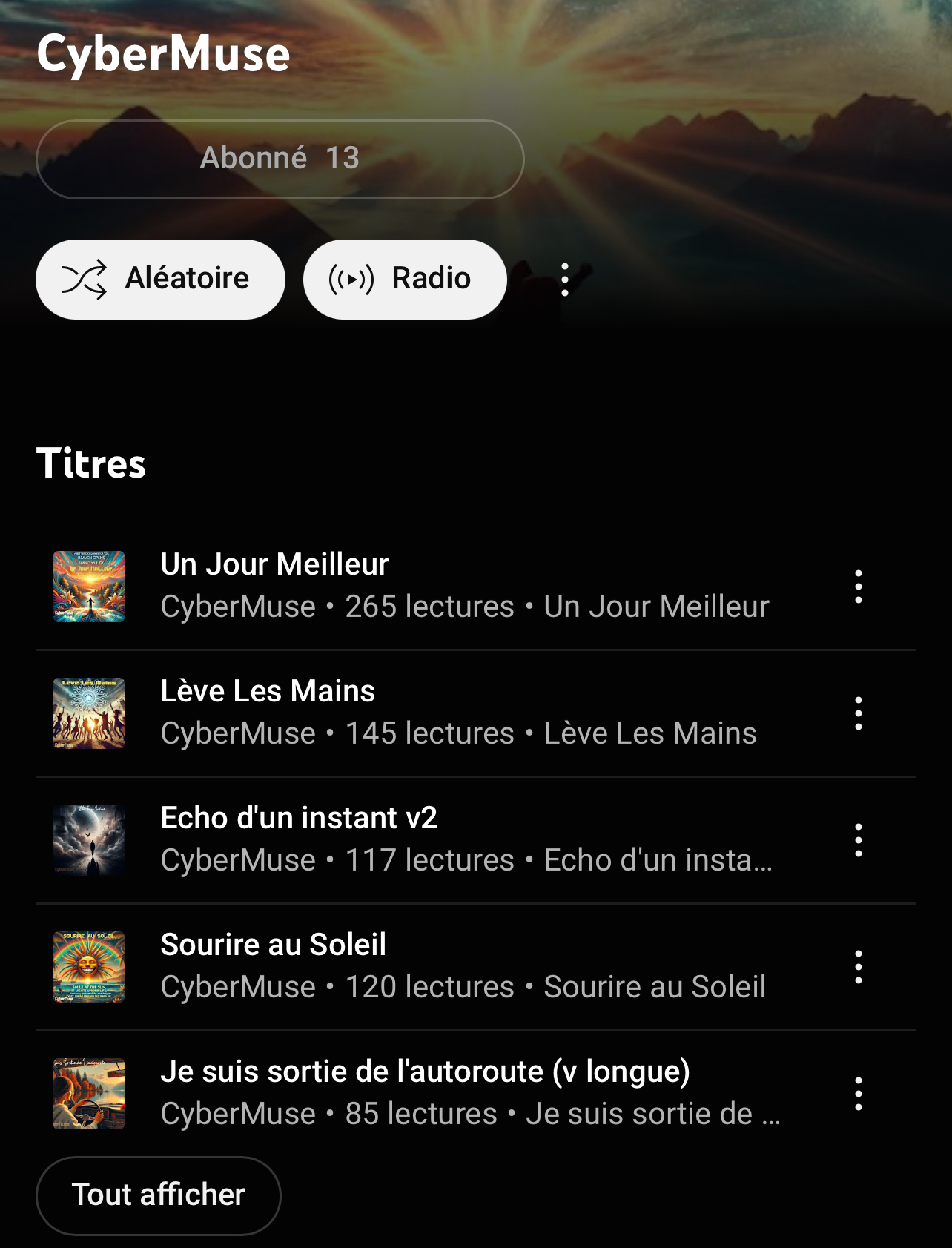Open more options for Sourire au Soleil
The image size is (952, 1248).
[x=858, y=967]
